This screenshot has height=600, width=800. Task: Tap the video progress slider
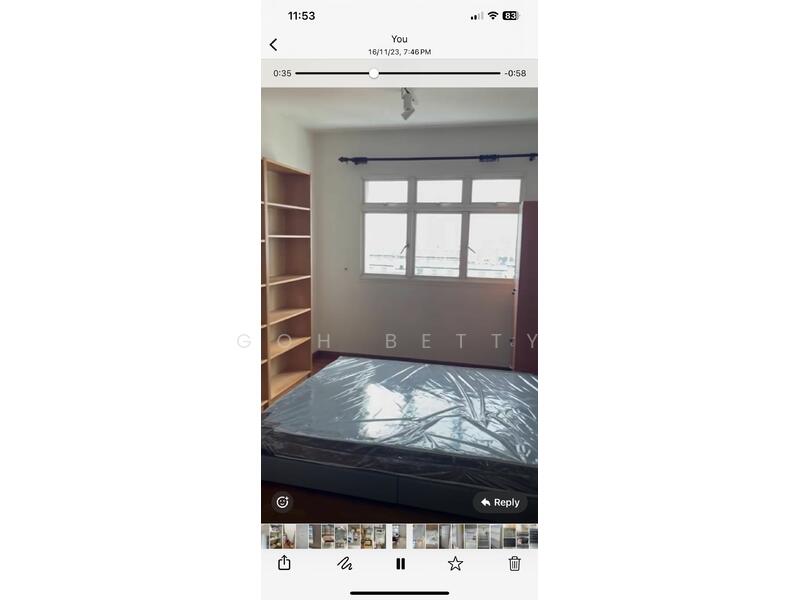click(374, 73)
